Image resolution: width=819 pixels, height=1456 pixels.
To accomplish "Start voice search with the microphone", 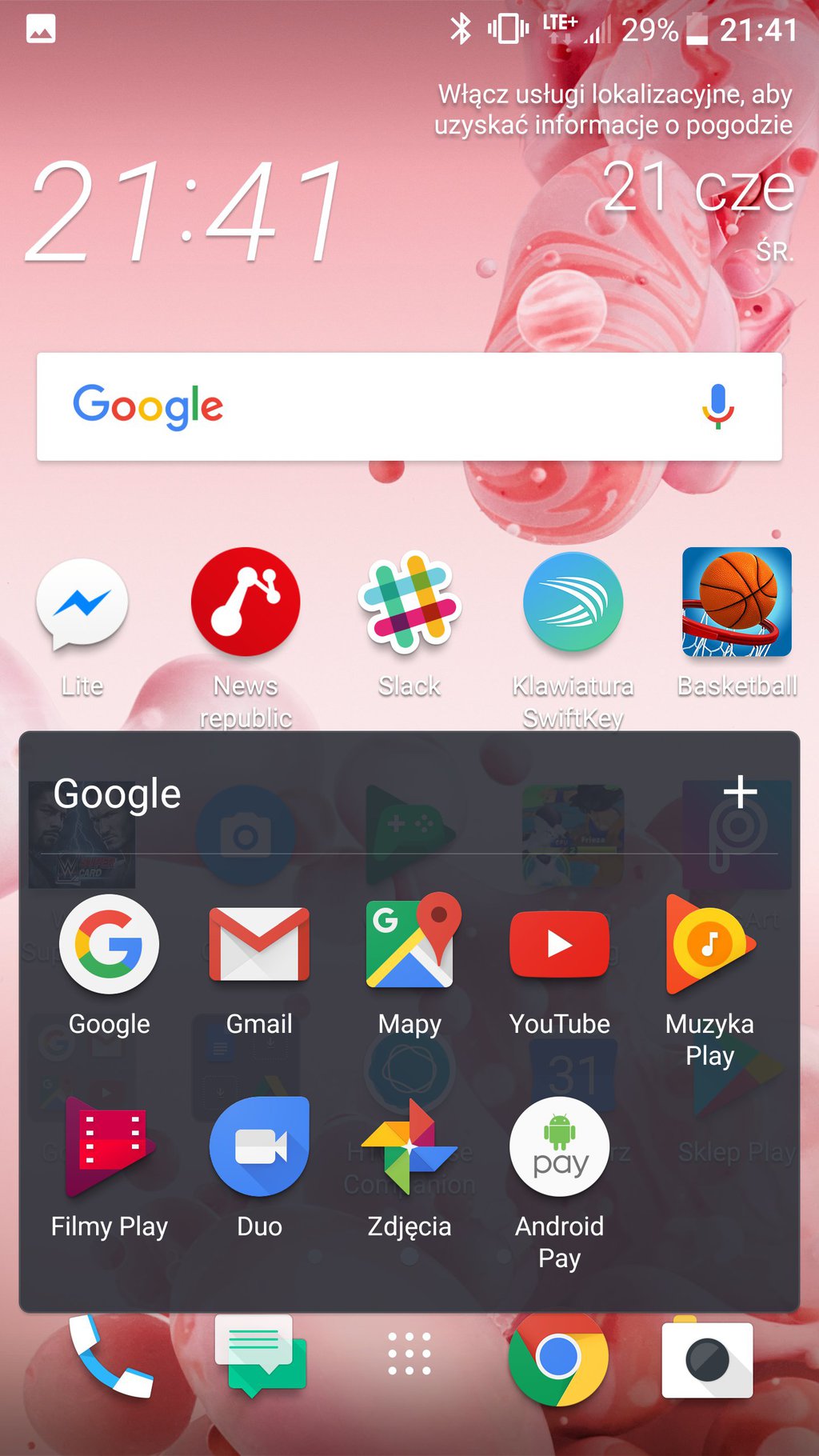I will pyautogui.click(x=717, y=406).
